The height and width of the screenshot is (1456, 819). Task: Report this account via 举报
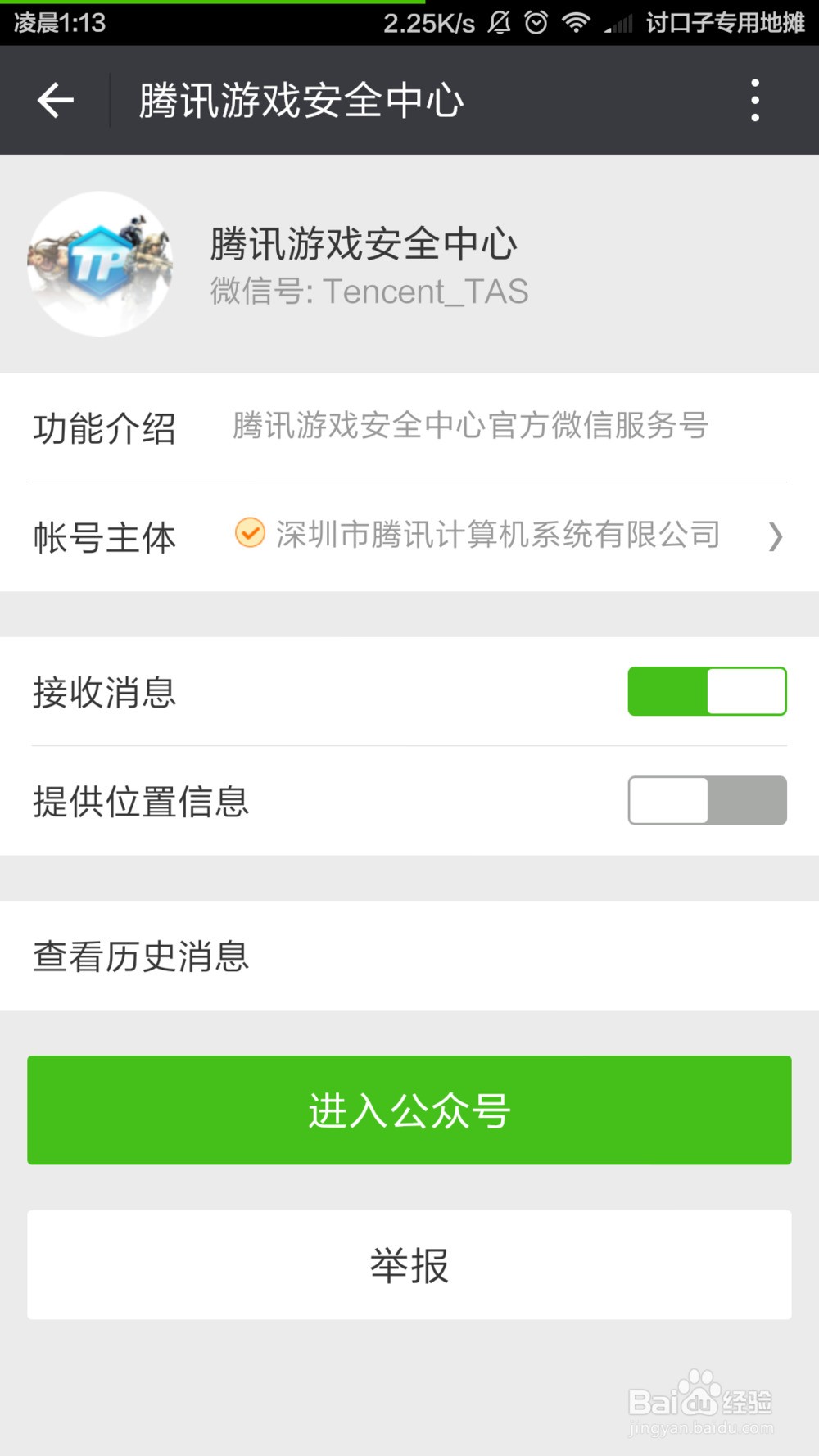(409, 1264)
